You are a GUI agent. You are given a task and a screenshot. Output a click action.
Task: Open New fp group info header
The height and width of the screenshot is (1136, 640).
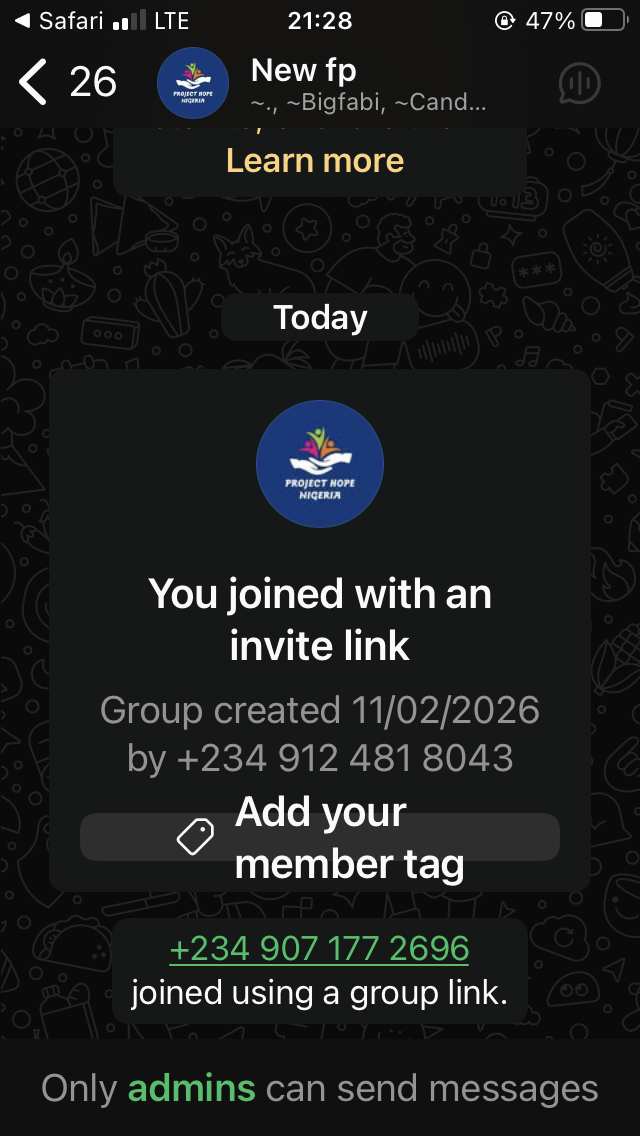pyautogui.click(x=368, y=83)
